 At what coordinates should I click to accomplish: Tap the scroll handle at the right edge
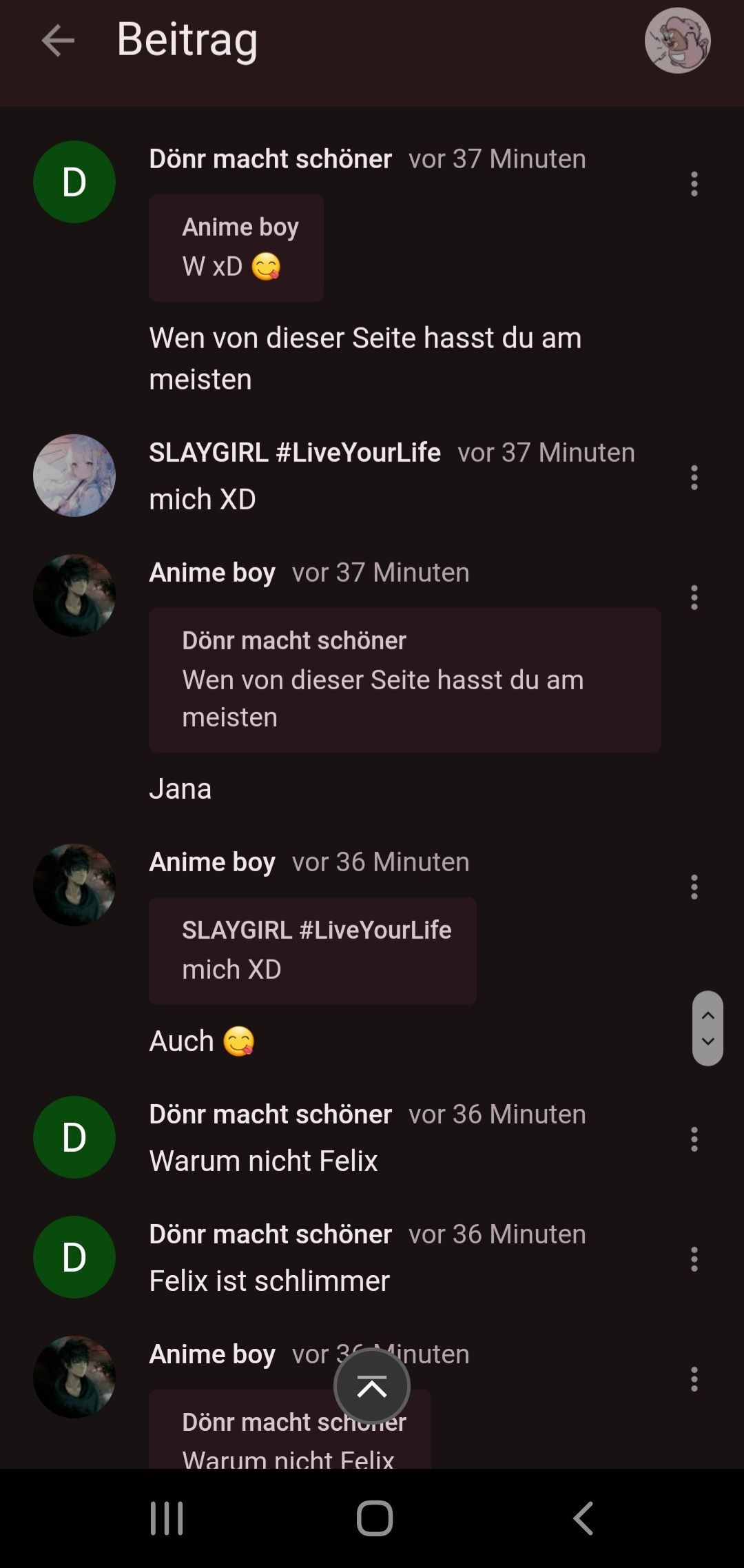pos(707,1028)
